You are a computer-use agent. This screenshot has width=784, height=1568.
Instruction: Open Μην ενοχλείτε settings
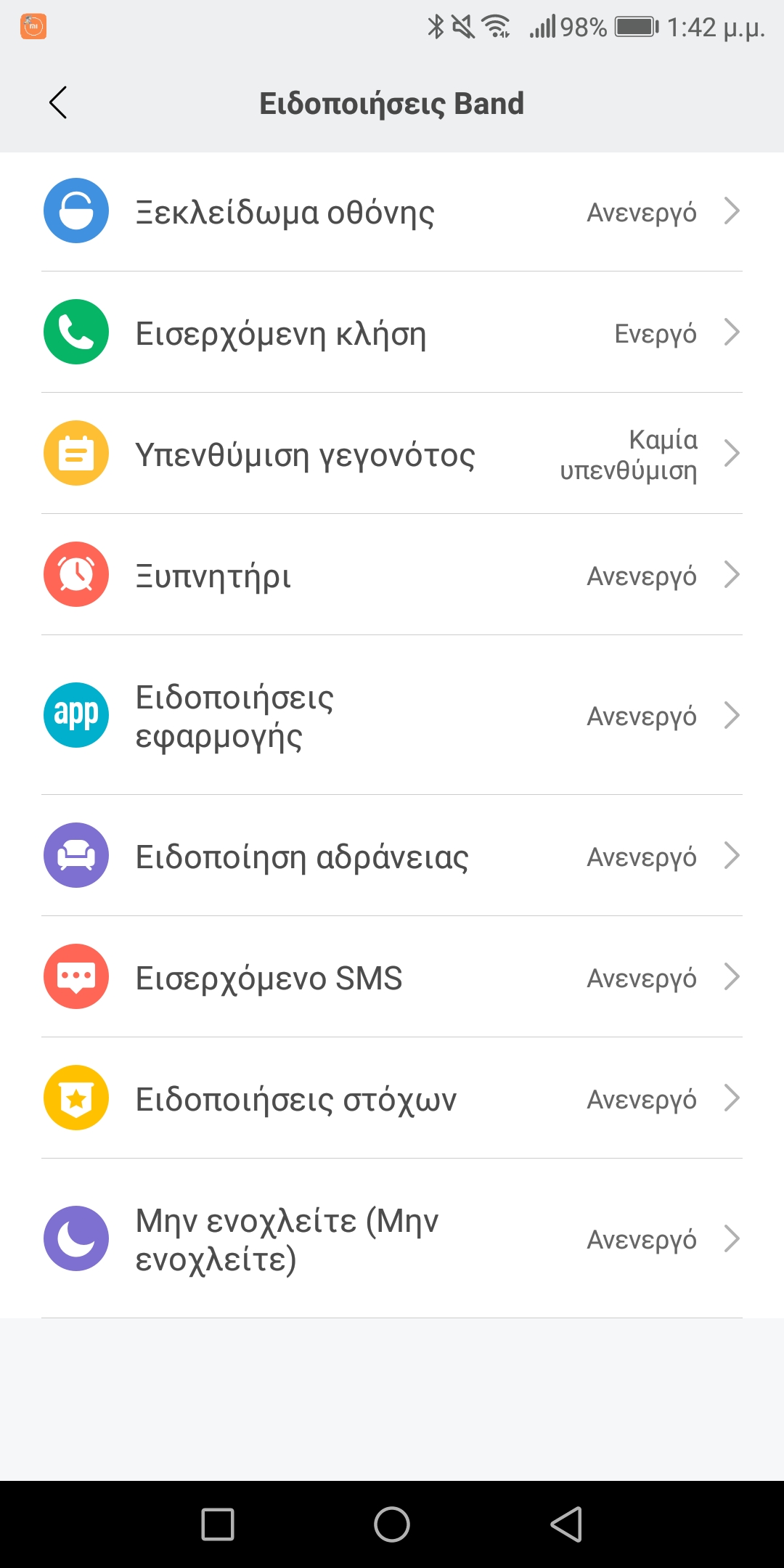(392, 1239)
